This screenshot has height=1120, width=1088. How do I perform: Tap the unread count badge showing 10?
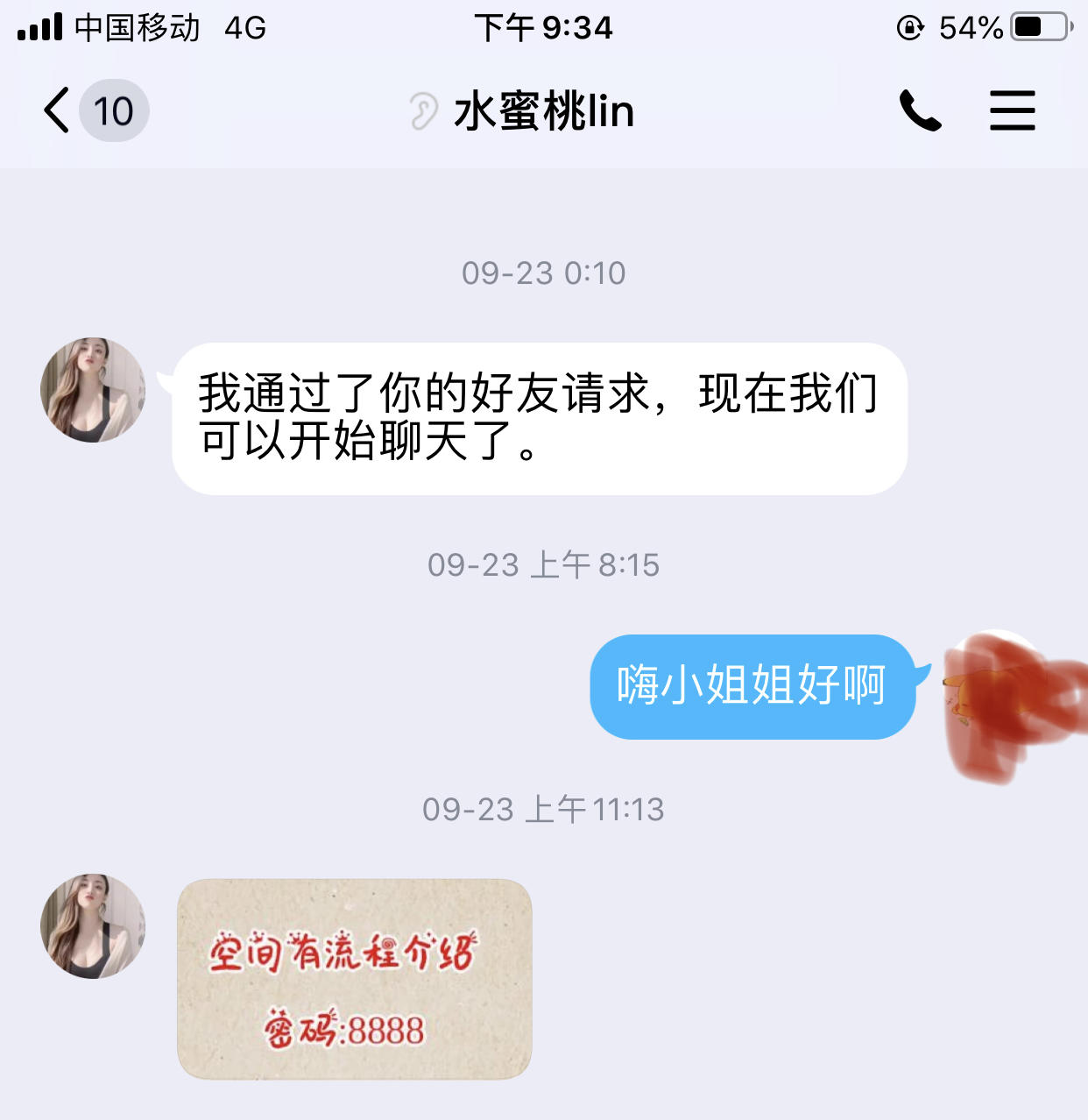pos(113,111)
